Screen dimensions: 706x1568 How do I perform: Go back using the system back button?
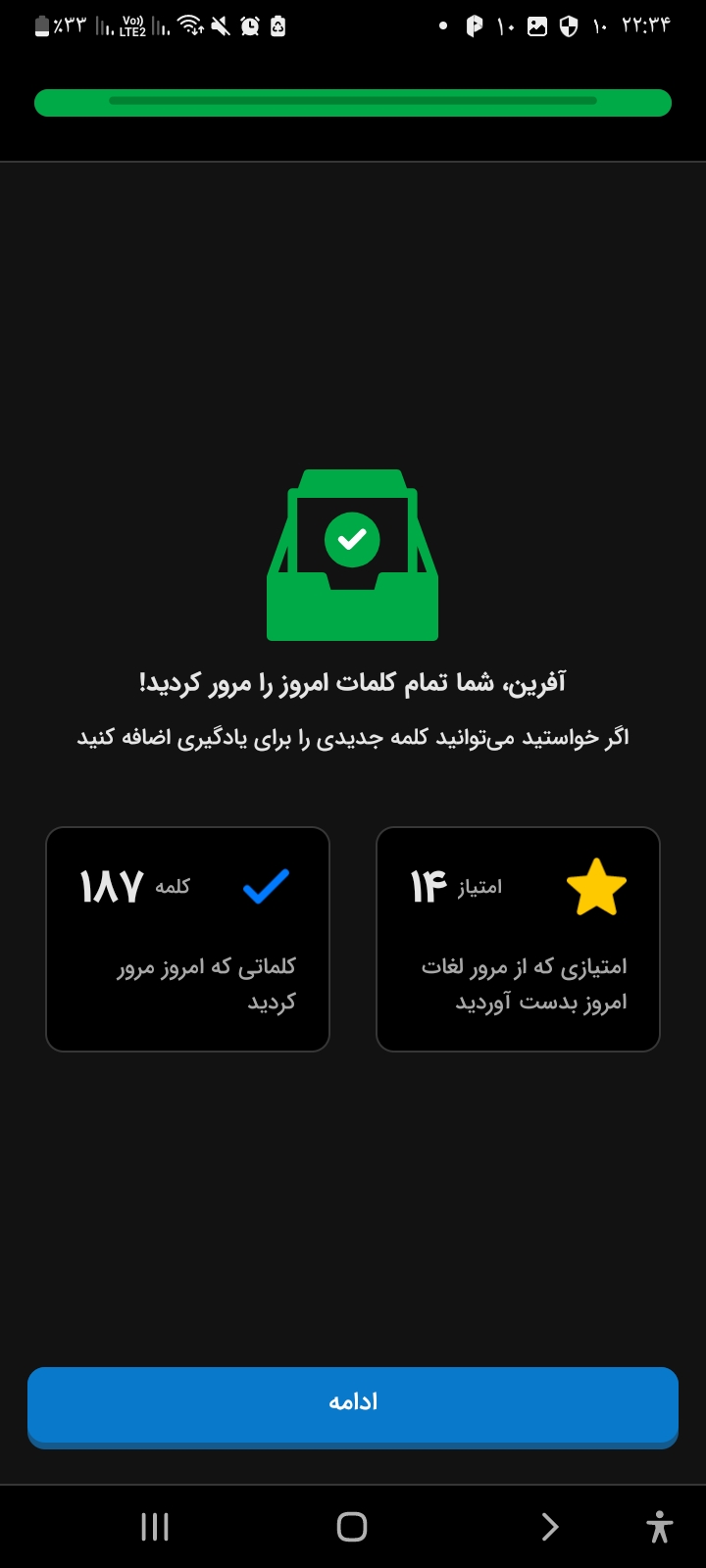(550, 1527)
